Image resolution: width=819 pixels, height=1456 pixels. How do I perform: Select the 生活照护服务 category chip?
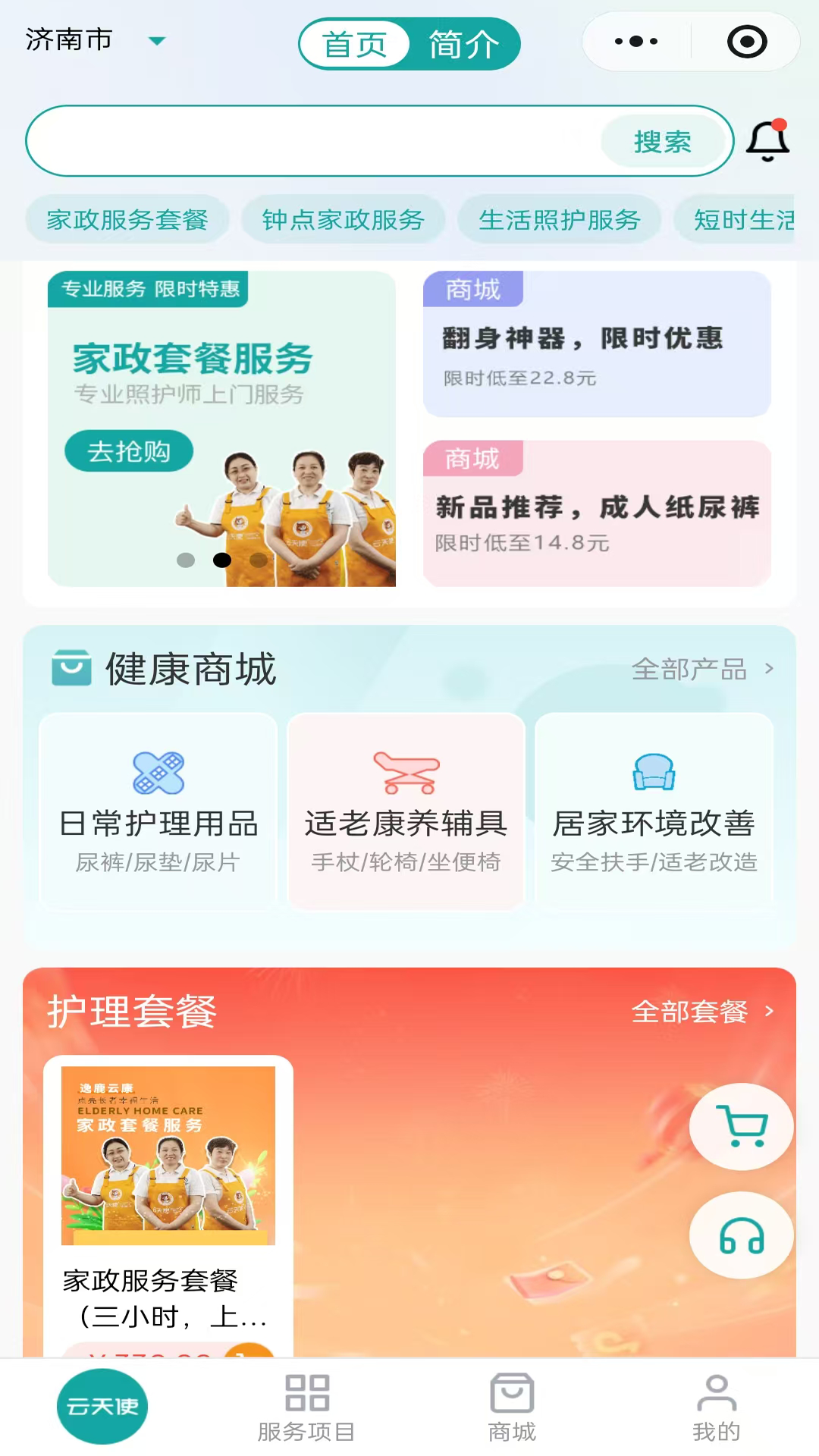[560, 219]
